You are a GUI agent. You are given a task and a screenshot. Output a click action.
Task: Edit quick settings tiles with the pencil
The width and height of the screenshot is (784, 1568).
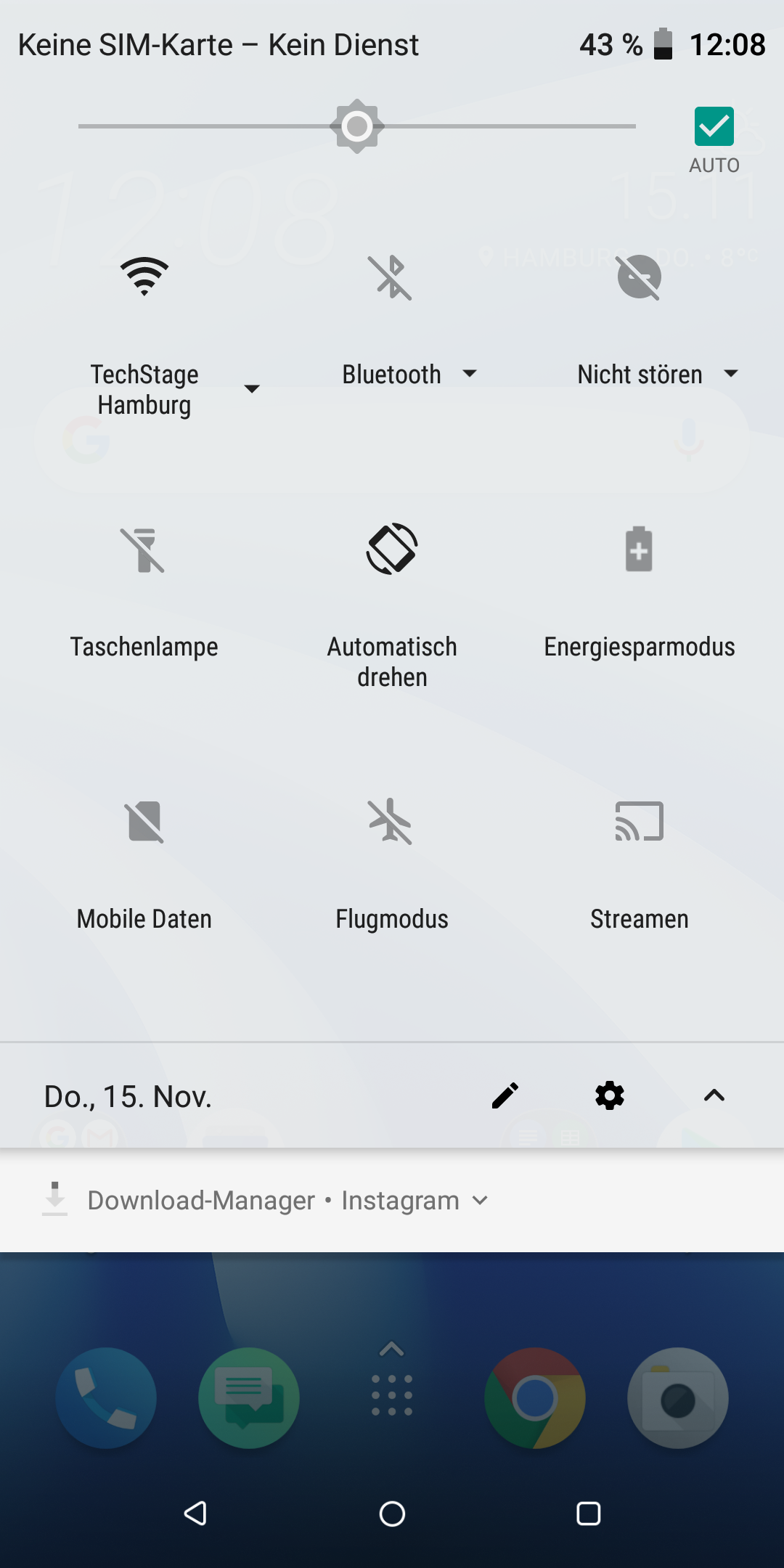click(x=505, y=1095)
